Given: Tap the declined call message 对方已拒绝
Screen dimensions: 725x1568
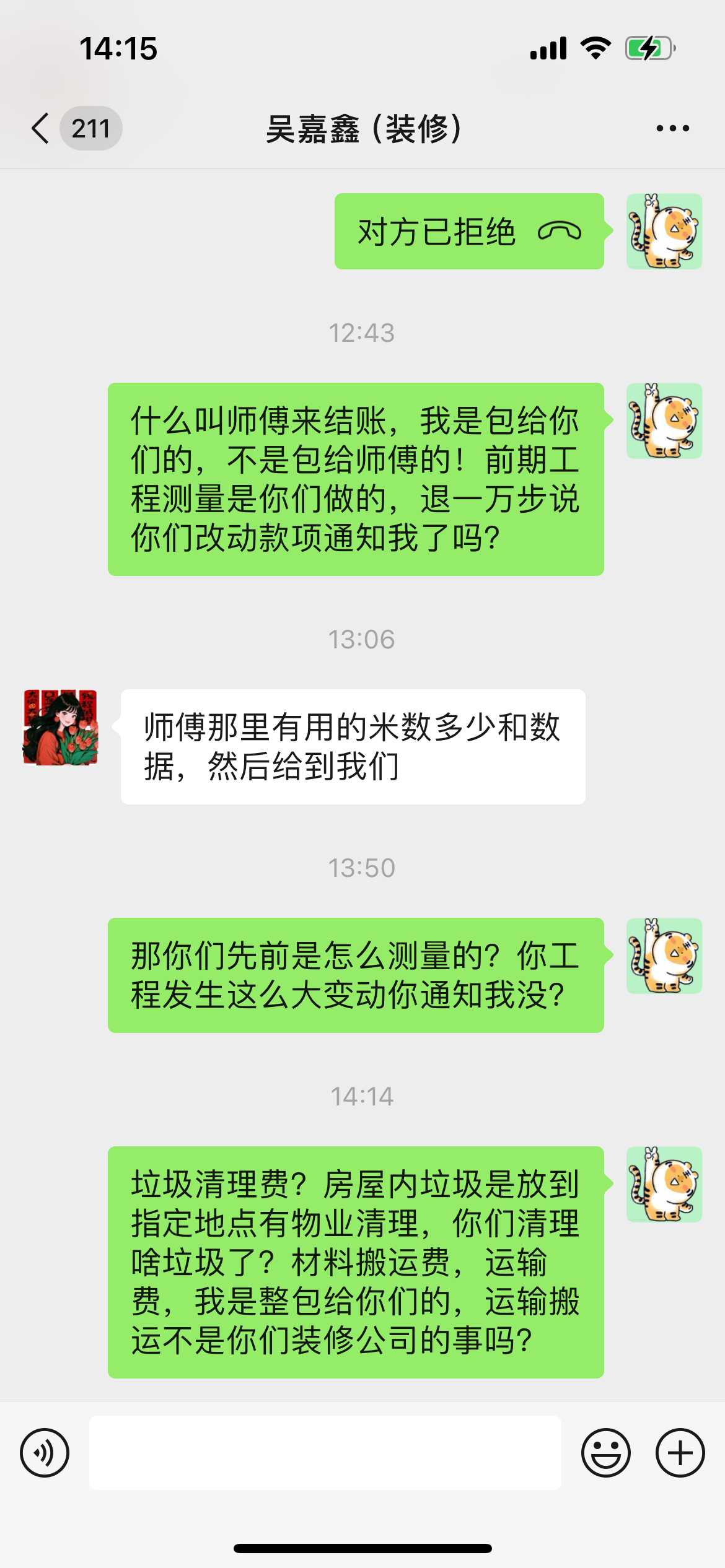Looking at the screenshot, I should tap(468, 232).
